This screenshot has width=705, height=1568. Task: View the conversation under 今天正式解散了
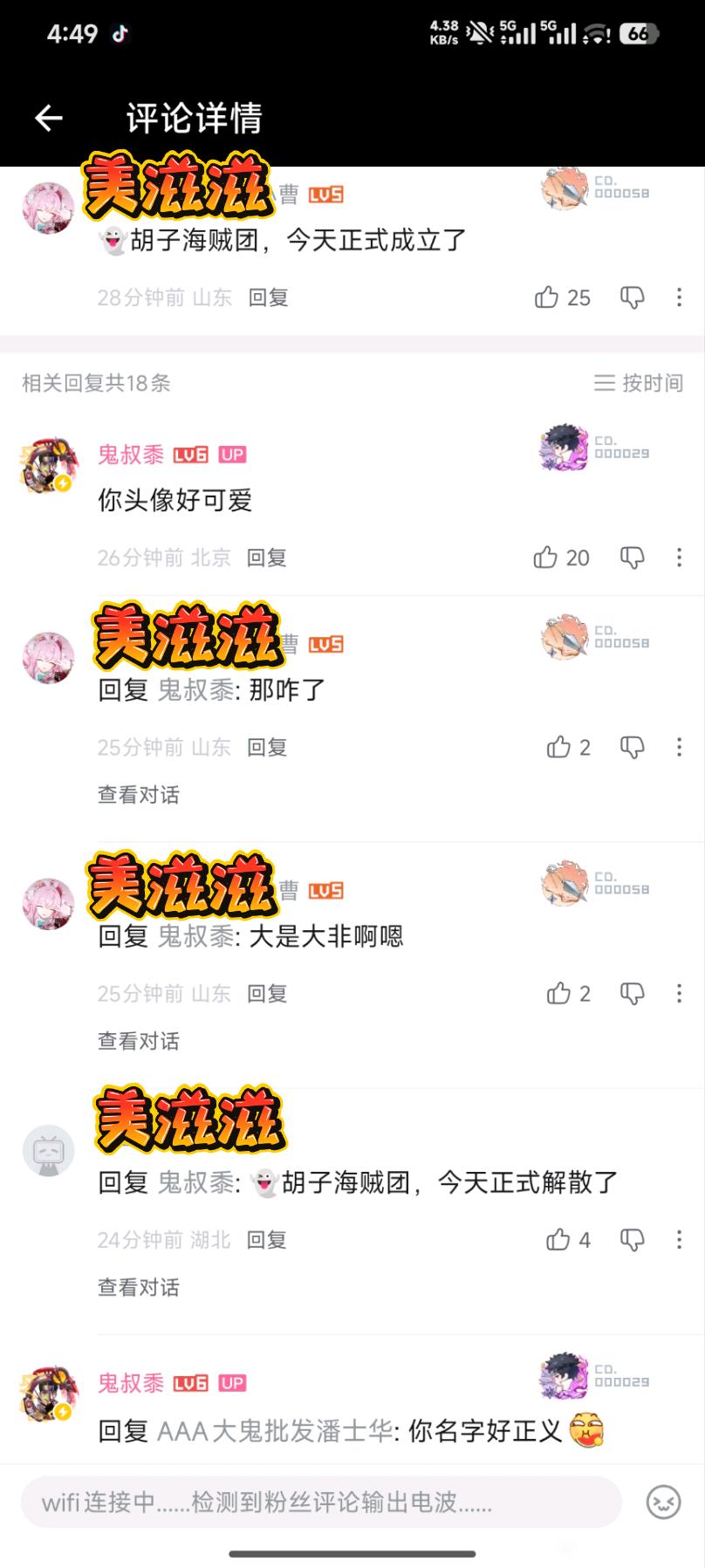click(x=138, y=1287)
